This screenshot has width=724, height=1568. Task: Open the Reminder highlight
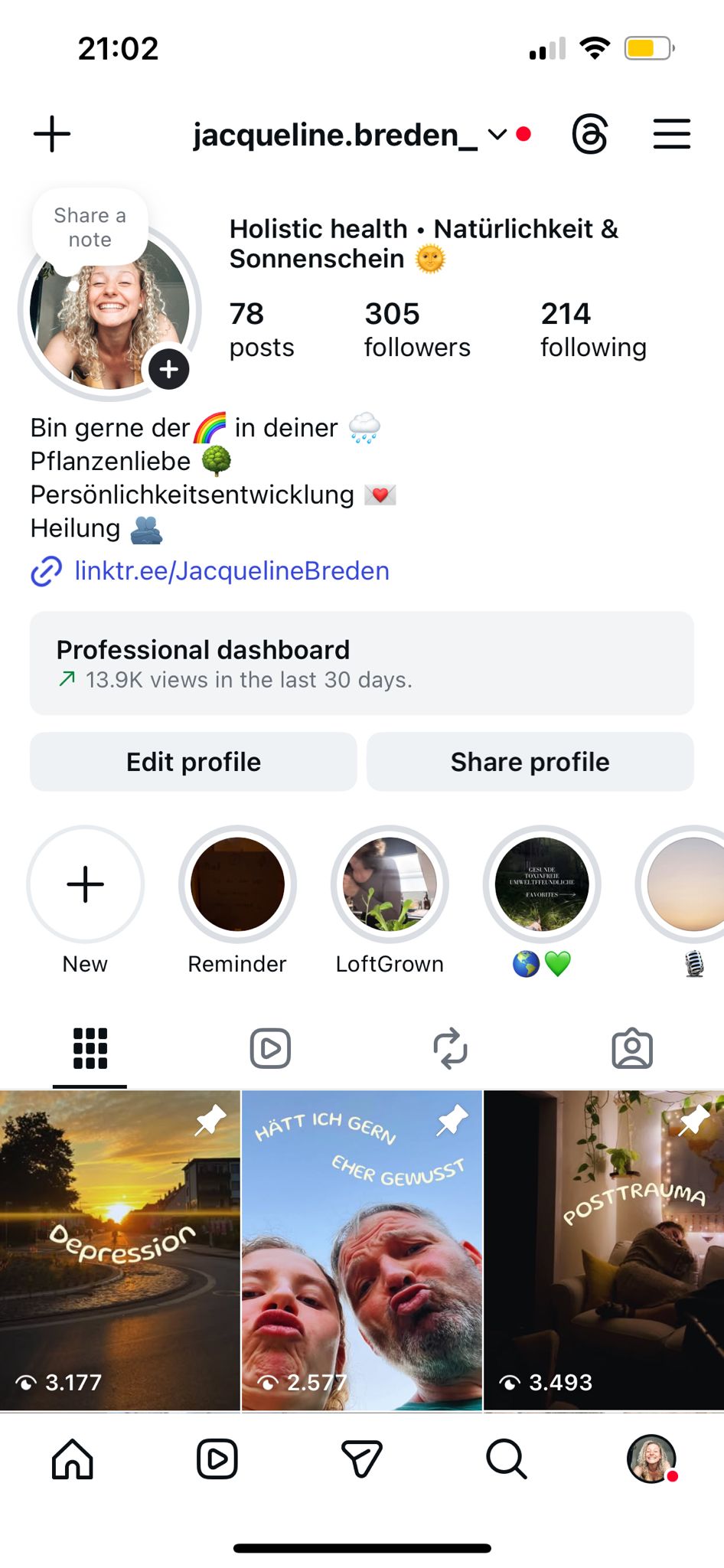tap(237, 884)
